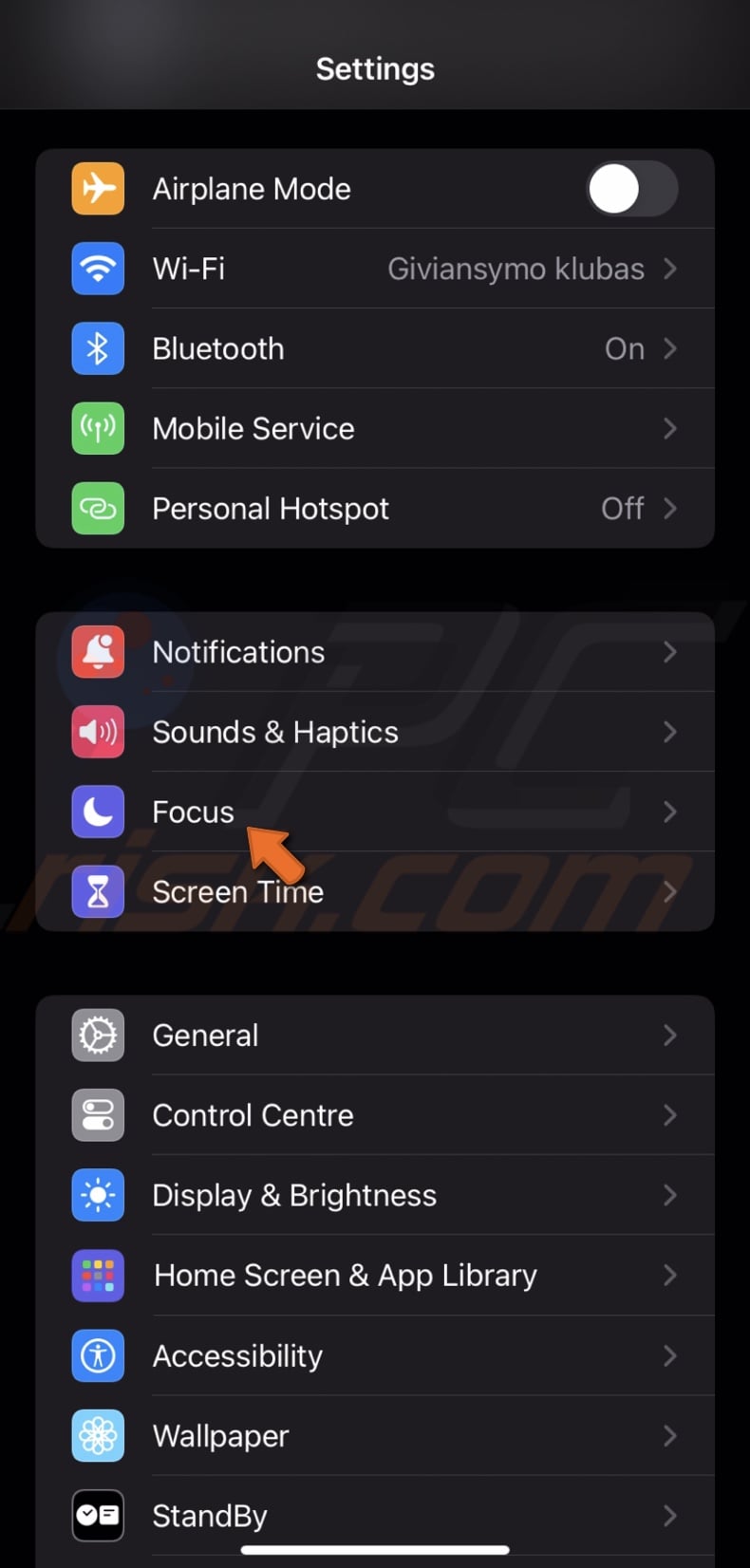Go to Mobile Service settings
The height and width of the screenshot is (1568, 750).
point(375,429)
